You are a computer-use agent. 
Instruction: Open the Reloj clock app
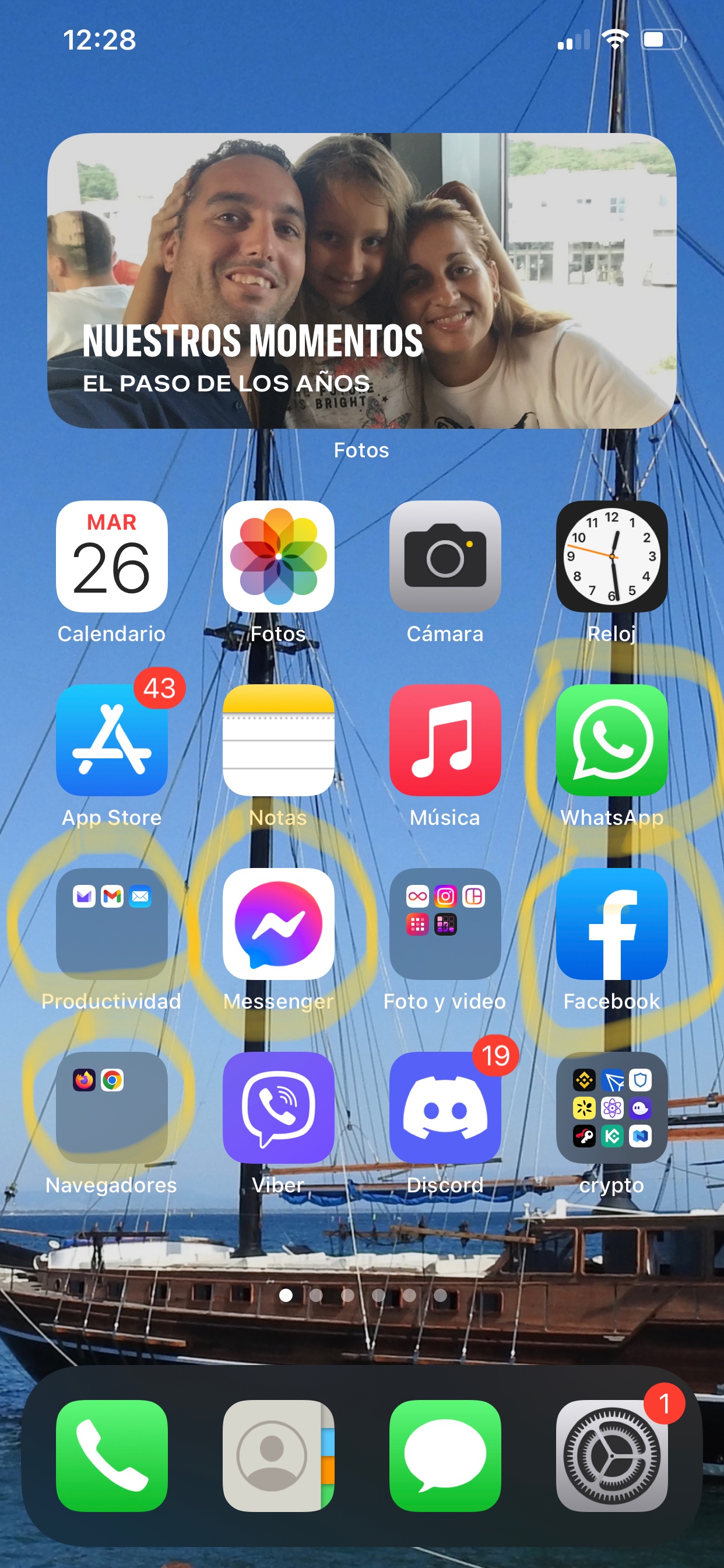click(612, 556)
